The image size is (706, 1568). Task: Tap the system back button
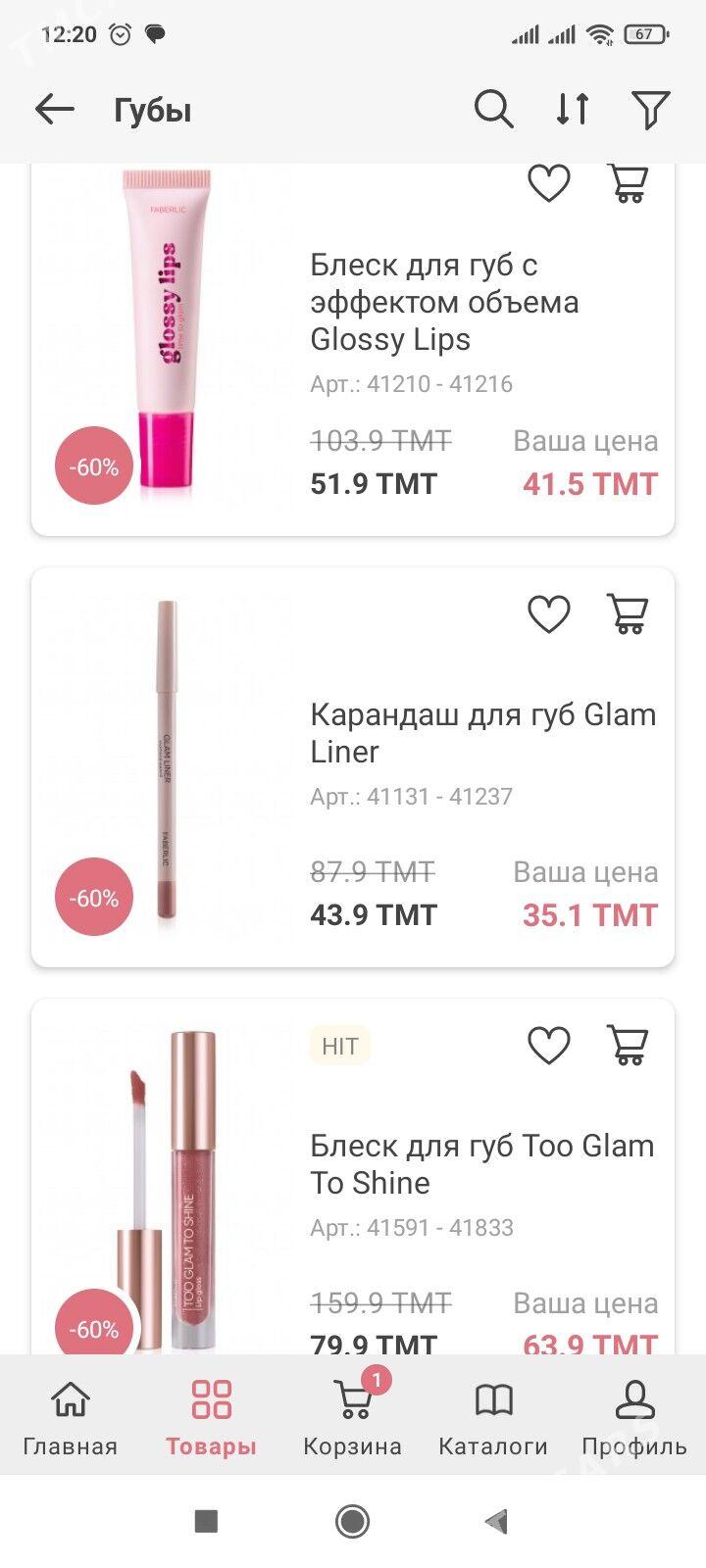coord(497,1521)
